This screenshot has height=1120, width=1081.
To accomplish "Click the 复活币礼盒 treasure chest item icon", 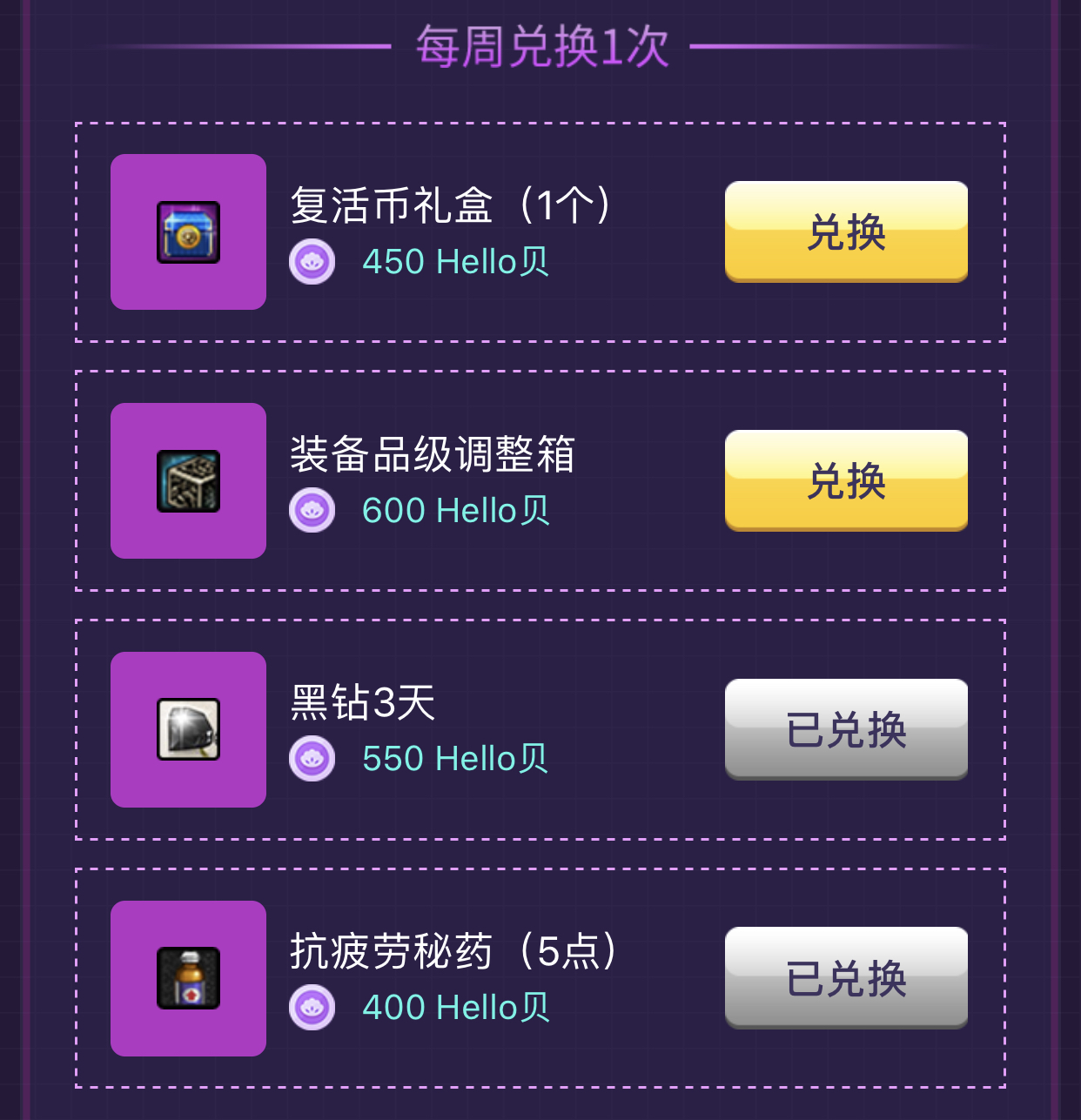I will [187, 231].
